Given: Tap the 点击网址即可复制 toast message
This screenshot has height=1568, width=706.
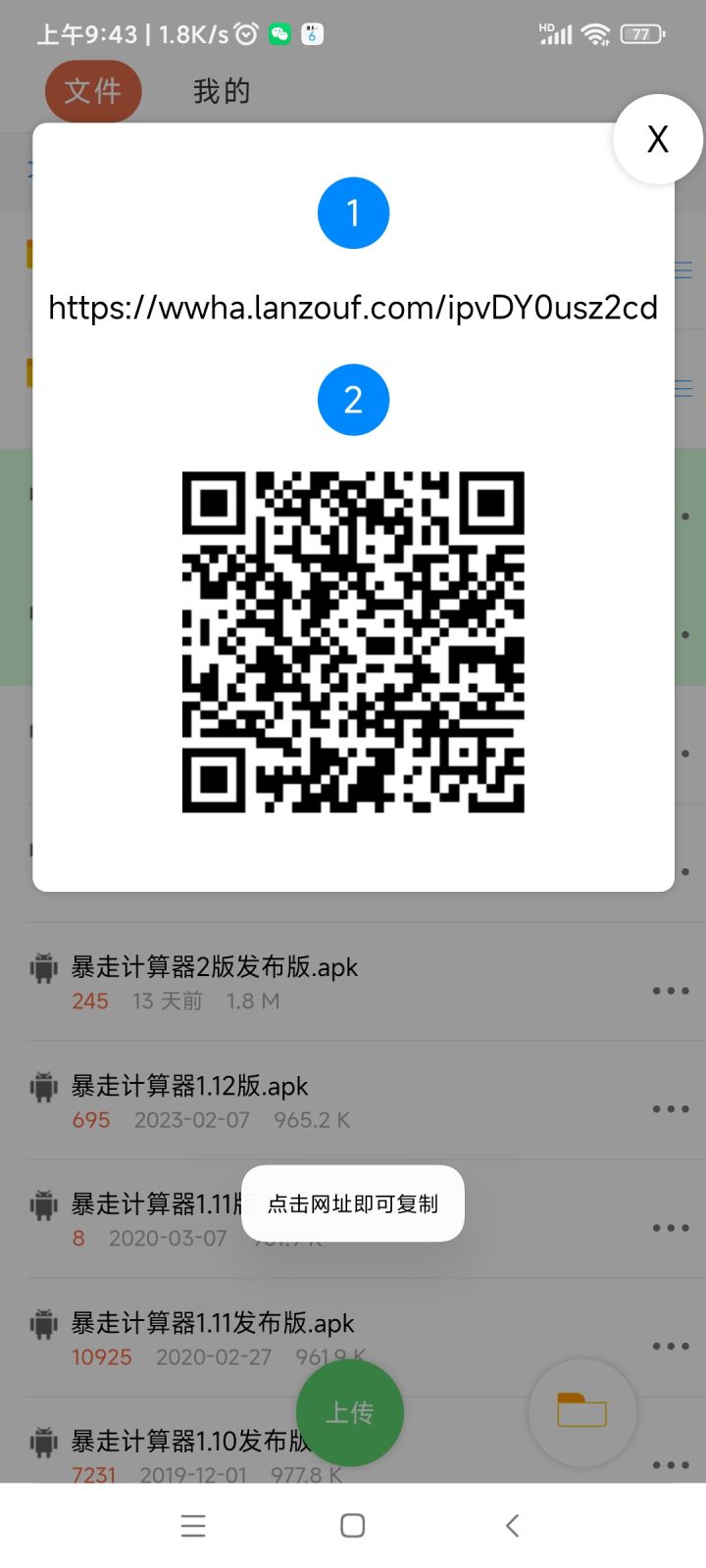Looking at the screenshot, I should (353, 1203).
